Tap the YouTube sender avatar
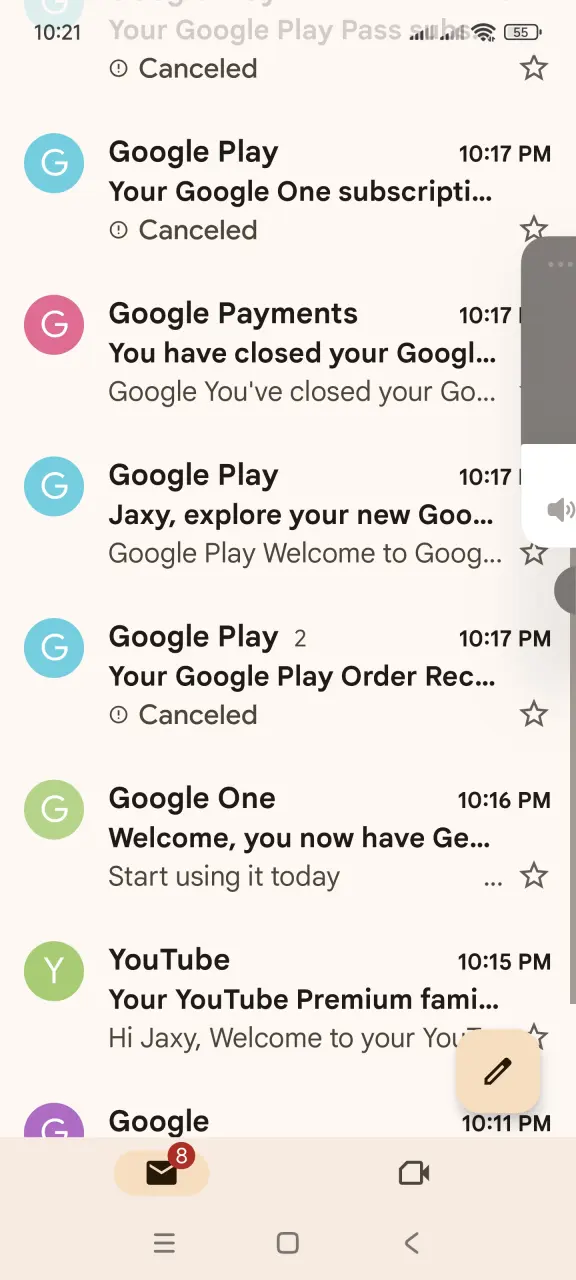The height and width of the screenshot is (1280, 576). (x=54, y=971)
